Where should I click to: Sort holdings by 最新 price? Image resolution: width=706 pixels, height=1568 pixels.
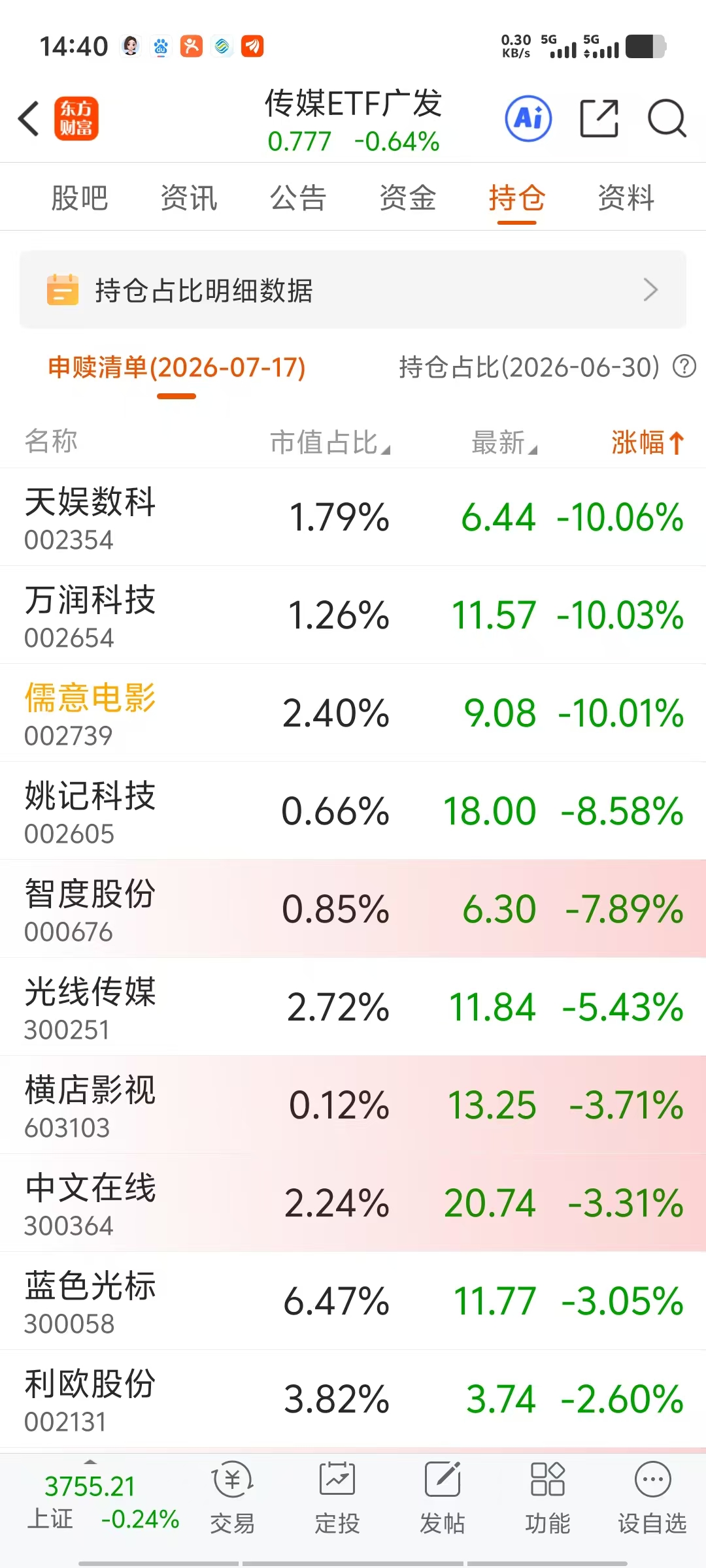point(505,442)
